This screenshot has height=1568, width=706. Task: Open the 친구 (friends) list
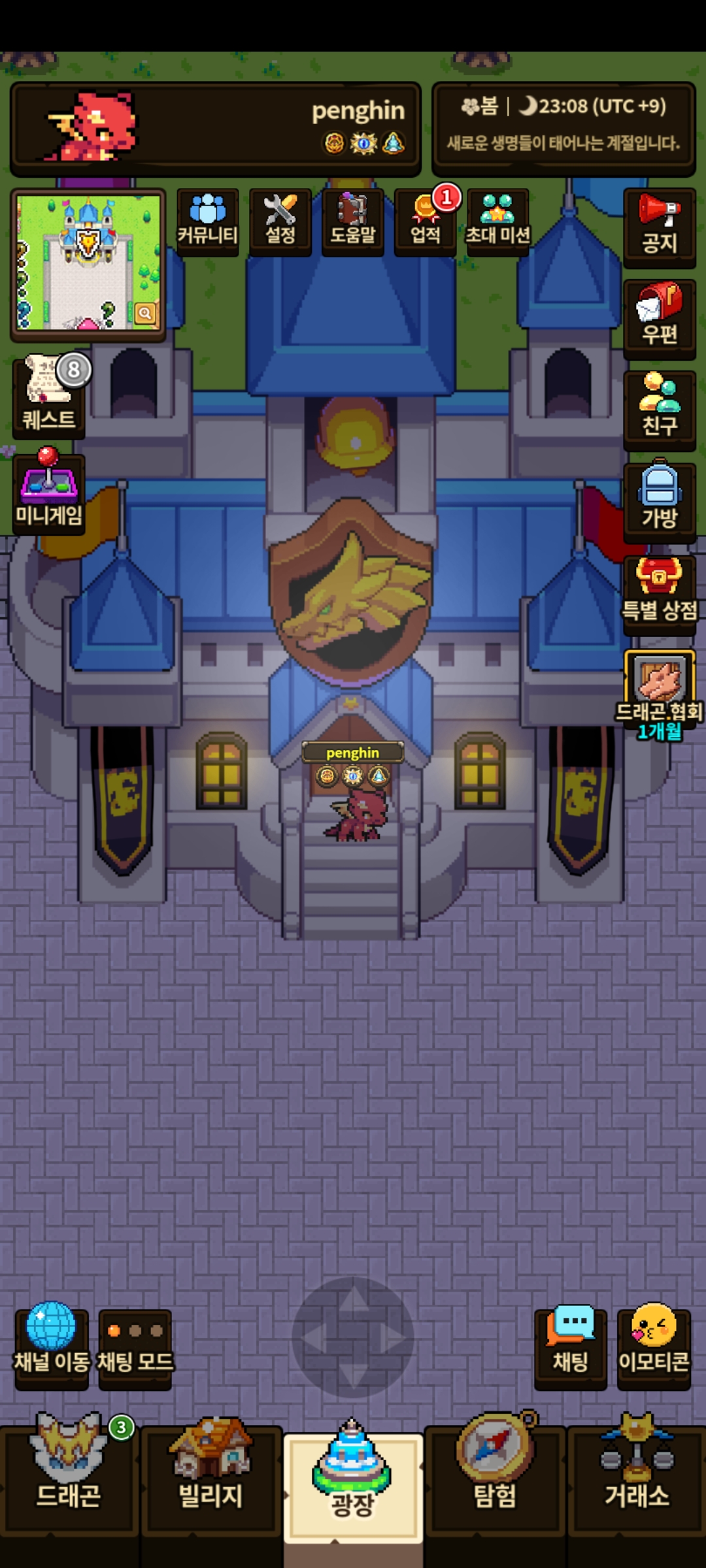pyautogui.click(x=659, y=409)
